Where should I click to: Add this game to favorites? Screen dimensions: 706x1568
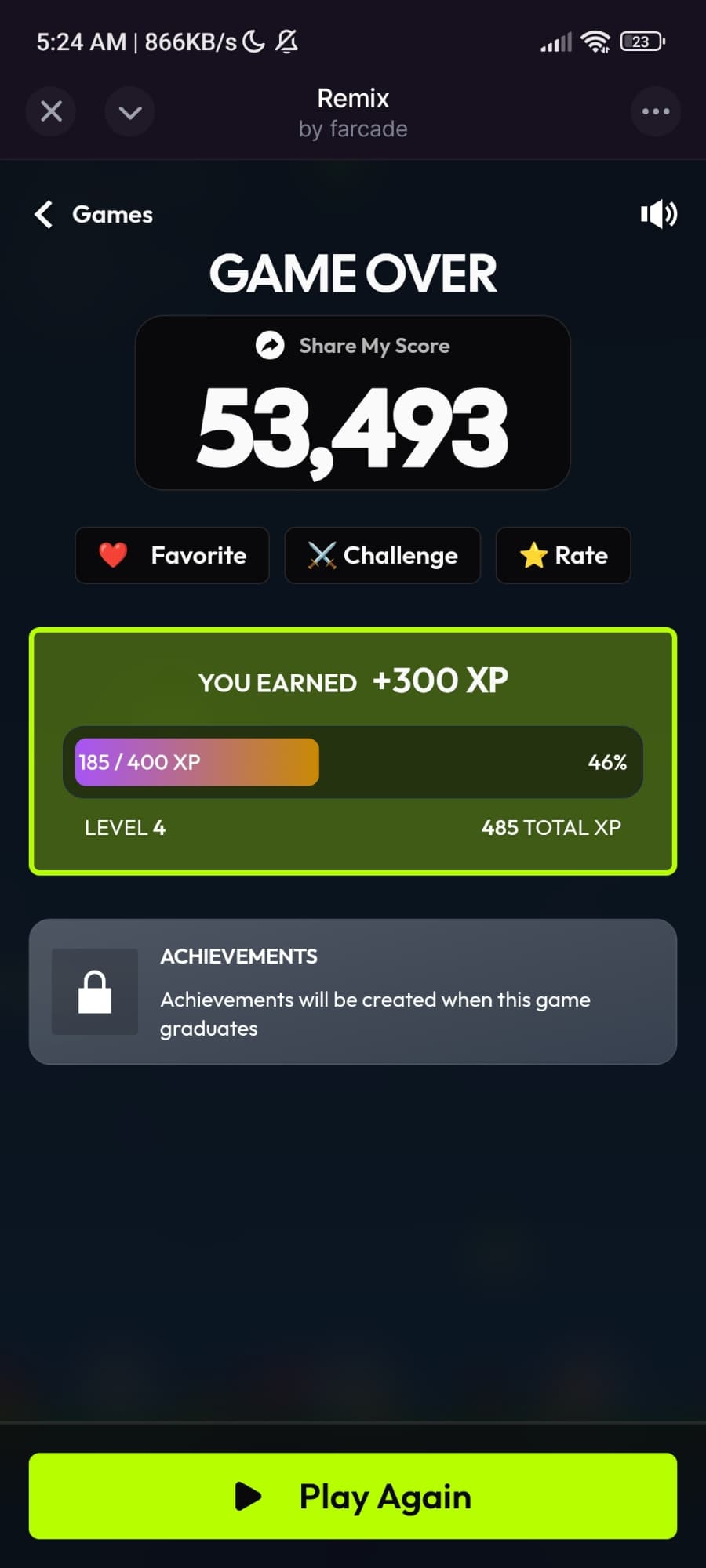point(172,555)
